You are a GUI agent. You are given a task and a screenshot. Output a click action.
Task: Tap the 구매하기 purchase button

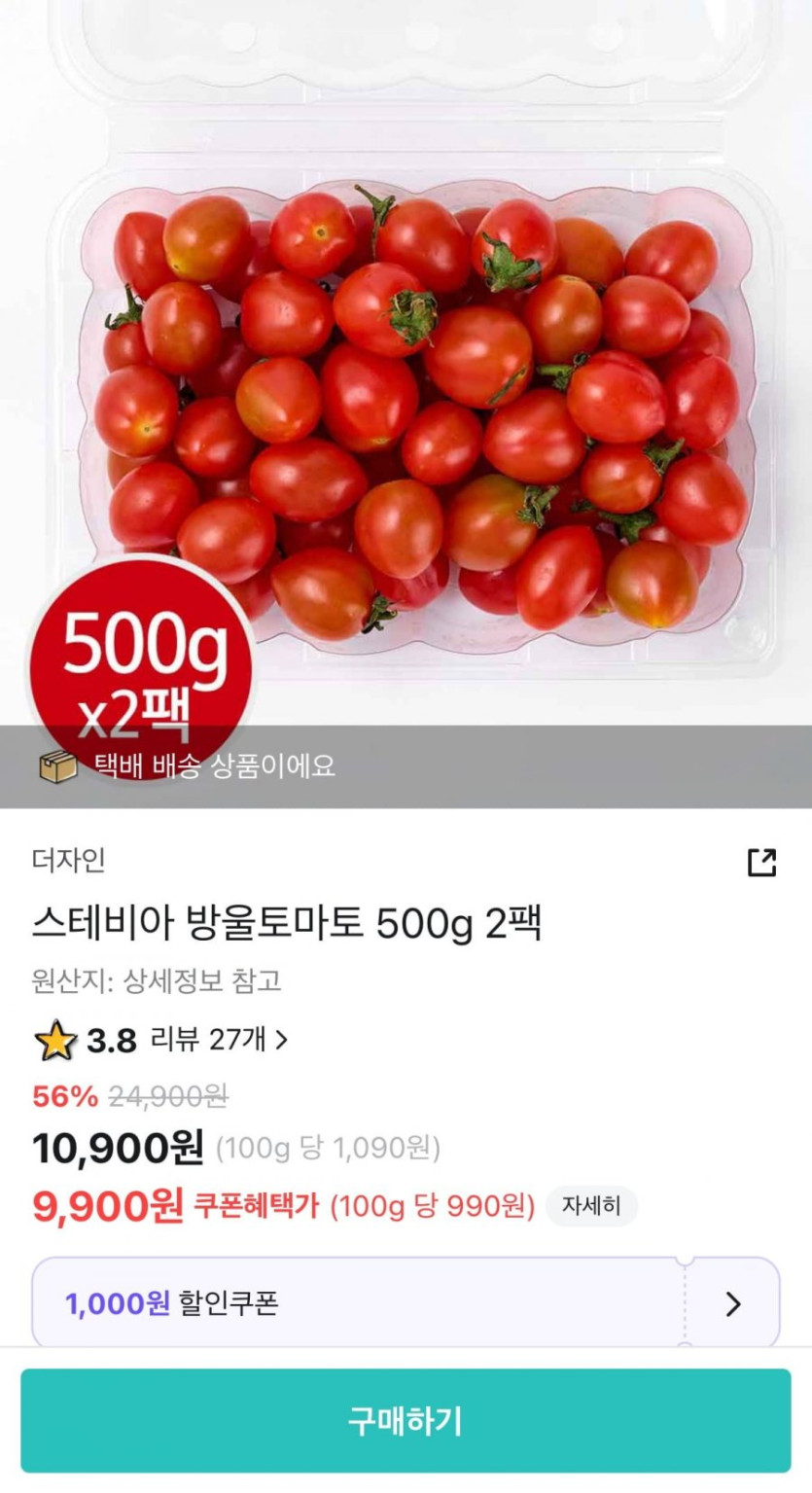coord(406,1421)
